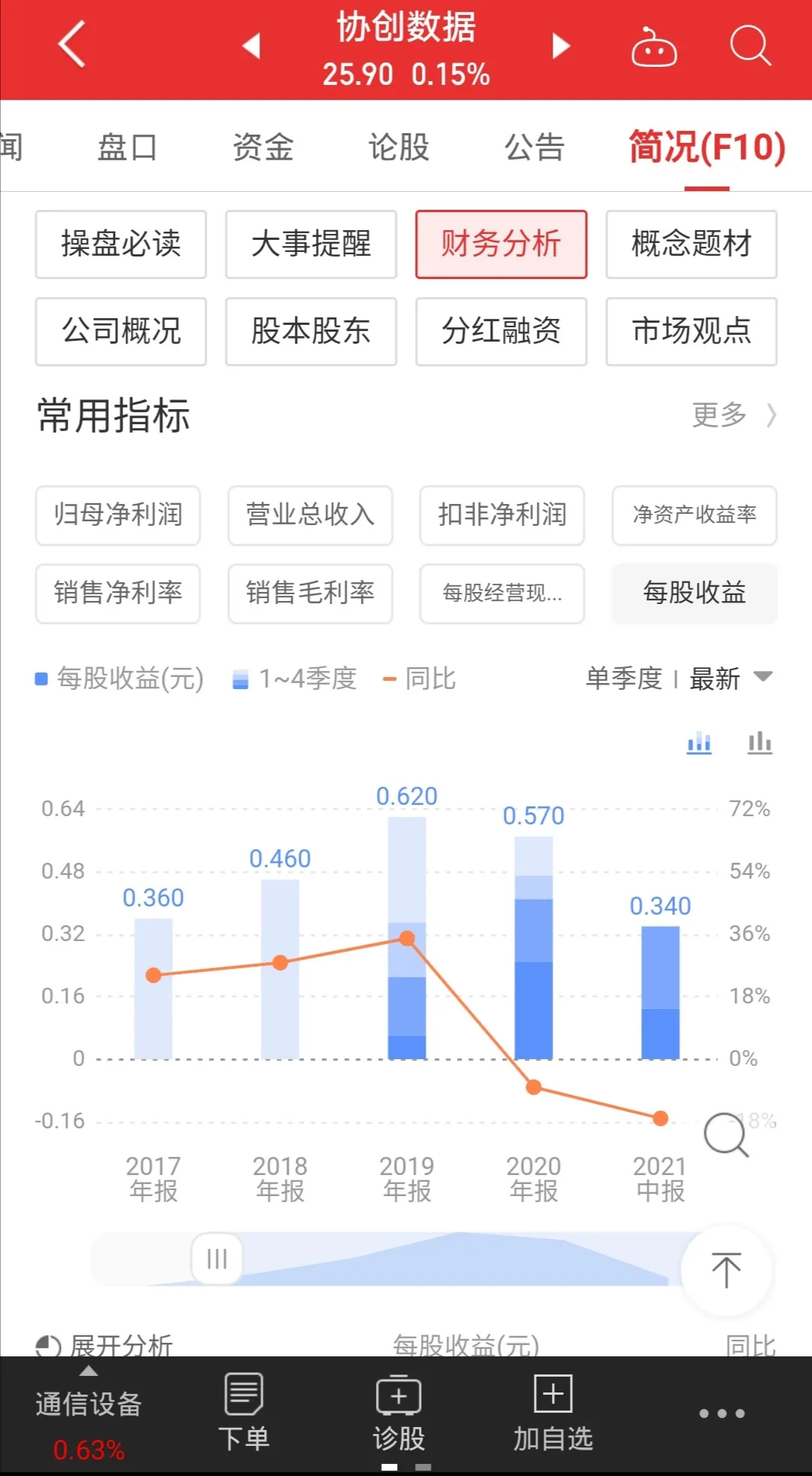Add stock via 加自选
The width and height of the screenshot is (812, 1476).
coord(553,1413)
